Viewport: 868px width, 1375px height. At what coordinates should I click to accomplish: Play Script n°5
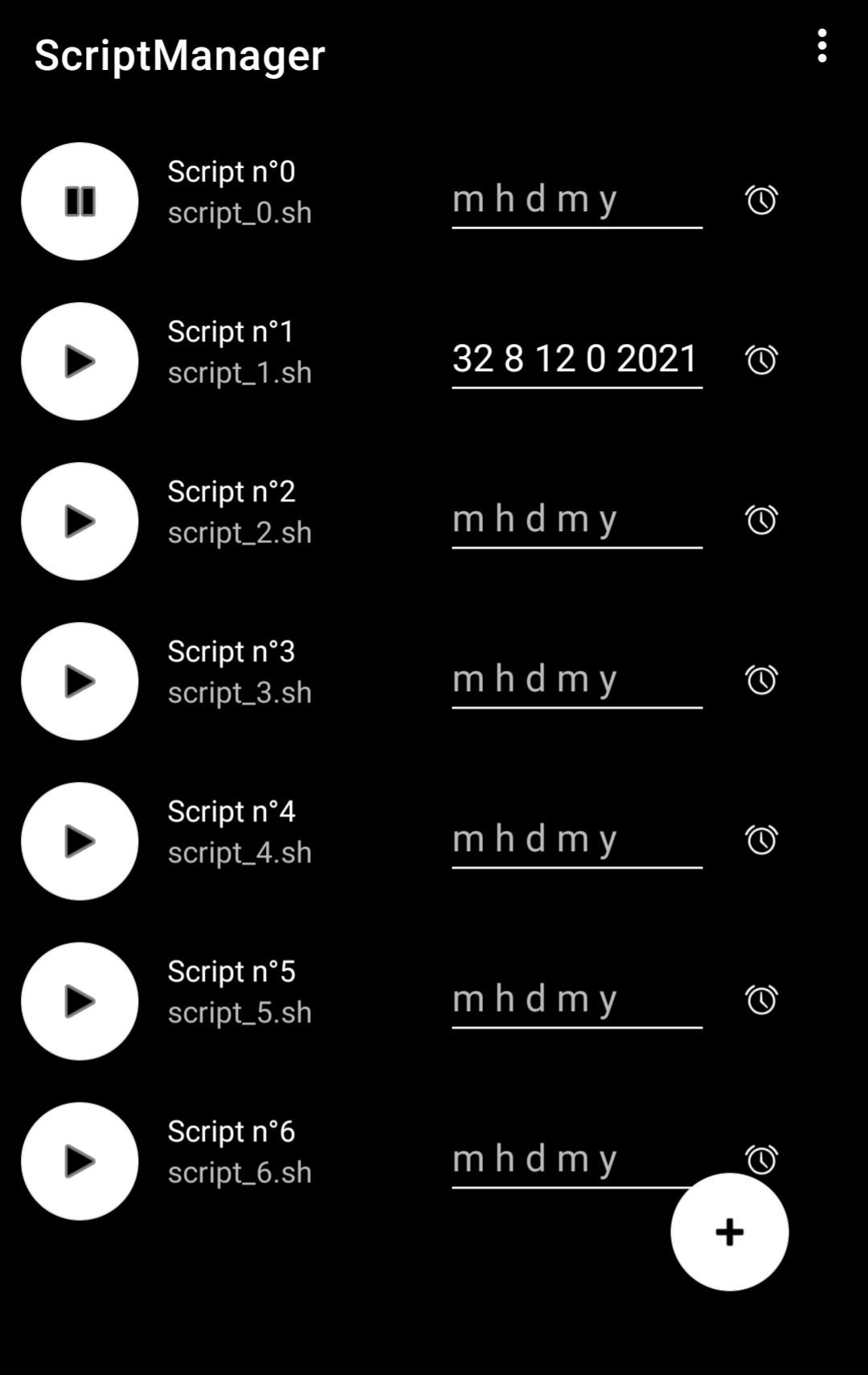click(x=80, y=1001)
